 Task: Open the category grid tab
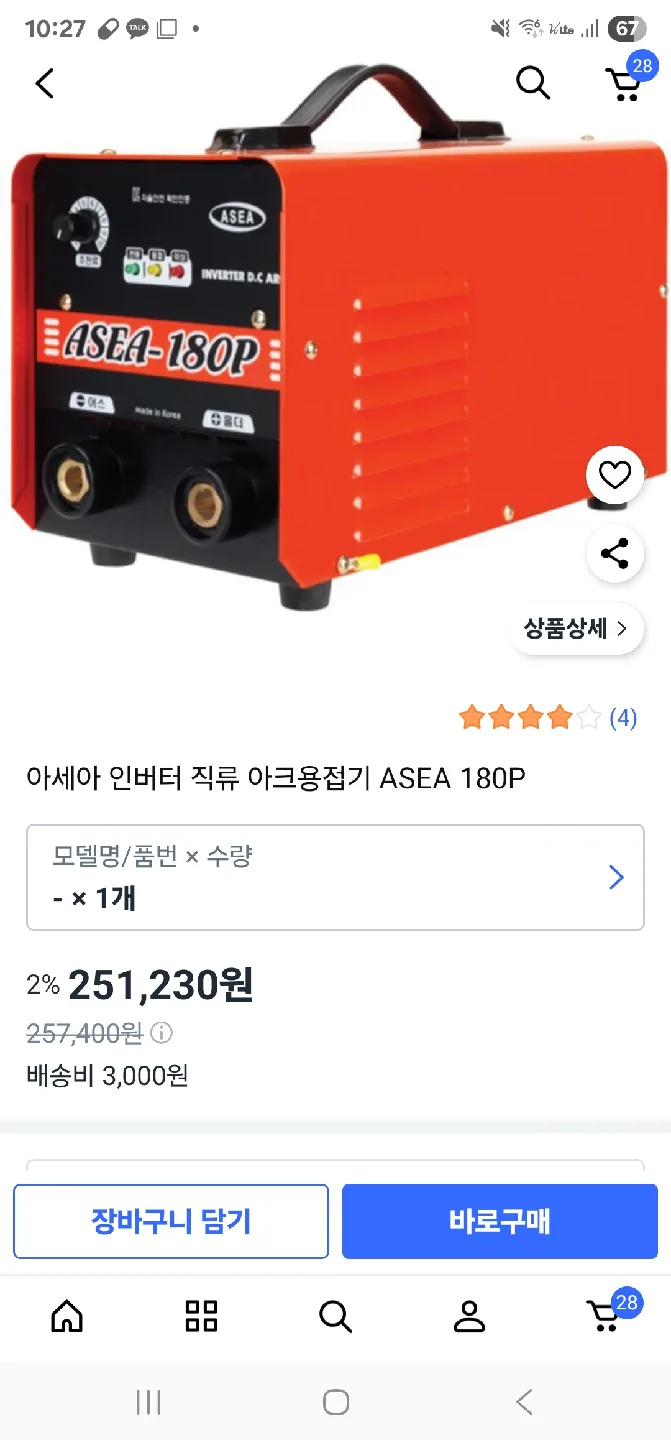(201, 1316)
